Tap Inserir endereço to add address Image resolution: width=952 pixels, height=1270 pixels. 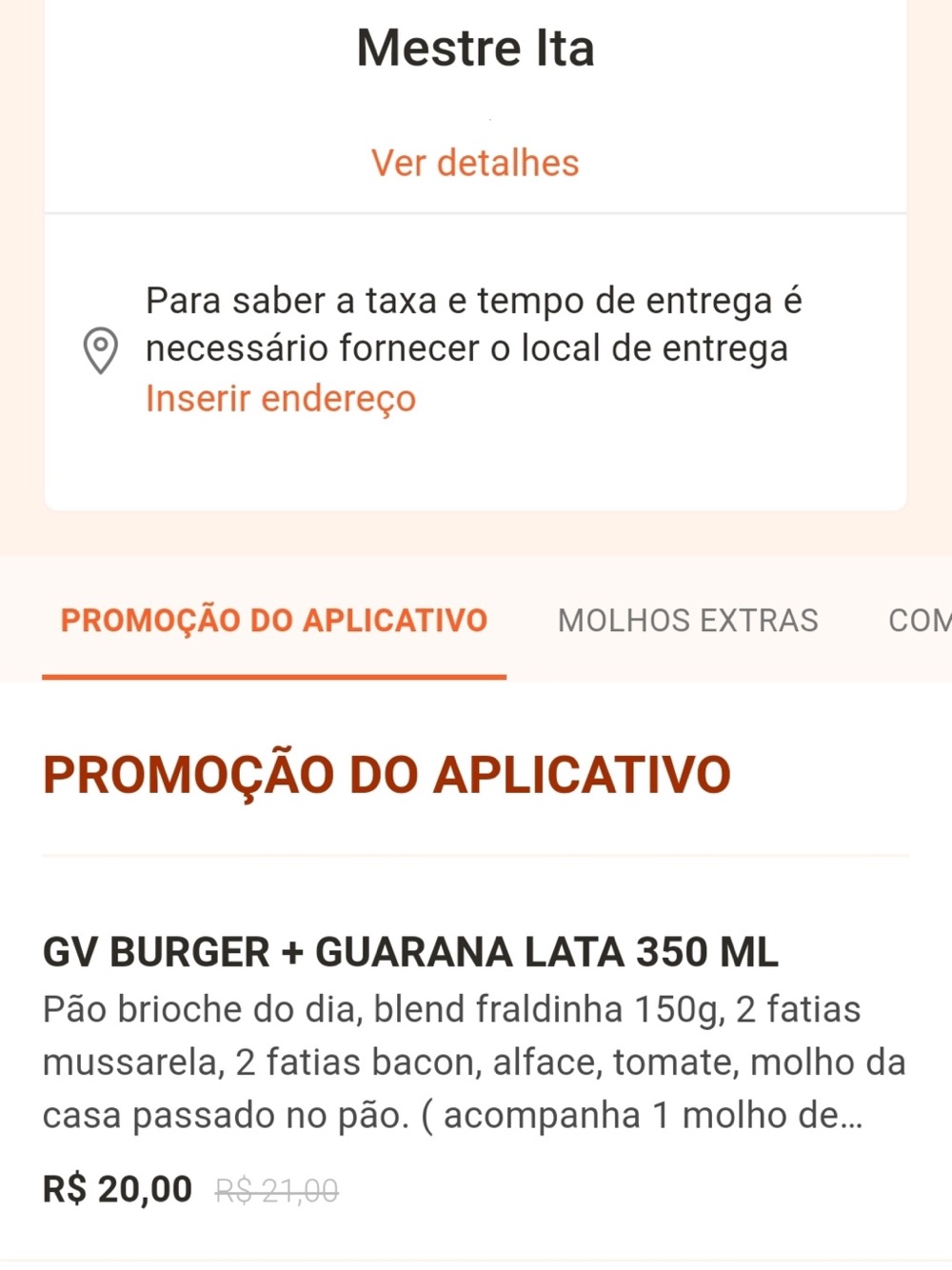pos(281,398)
